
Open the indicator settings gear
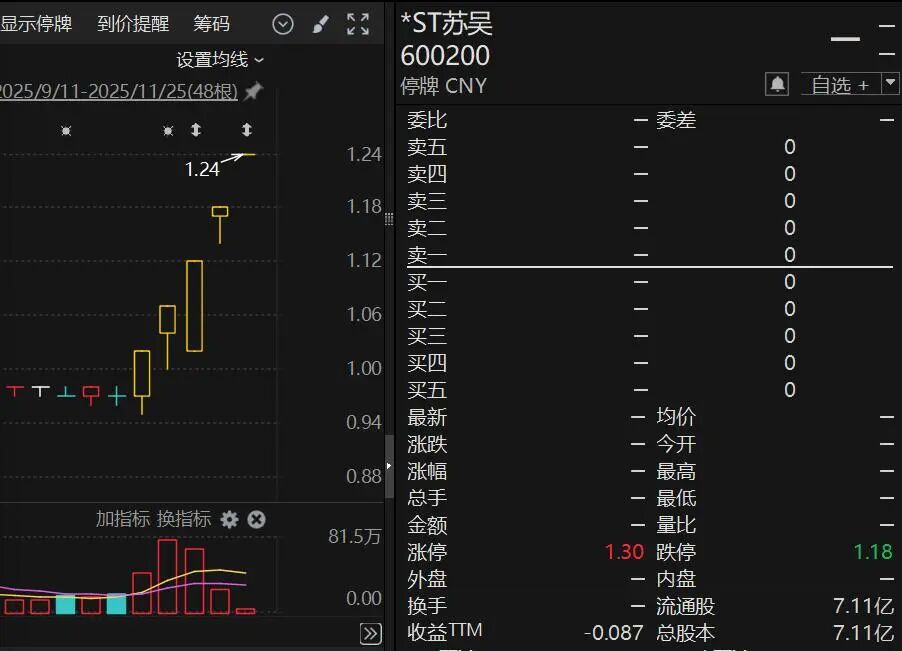click(230, 519)
